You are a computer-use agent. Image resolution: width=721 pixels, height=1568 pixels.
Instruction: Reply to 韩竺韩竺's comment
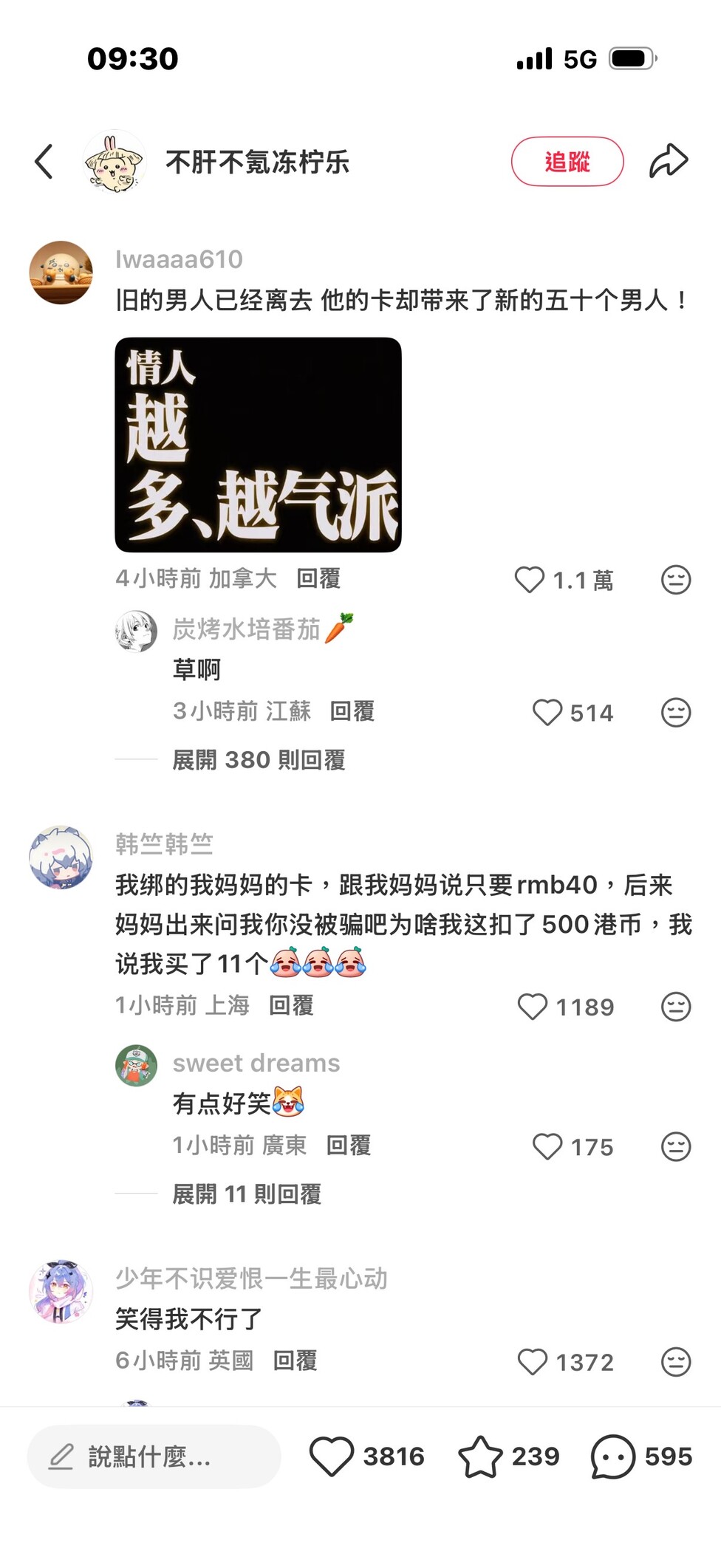coord(291,1005)
